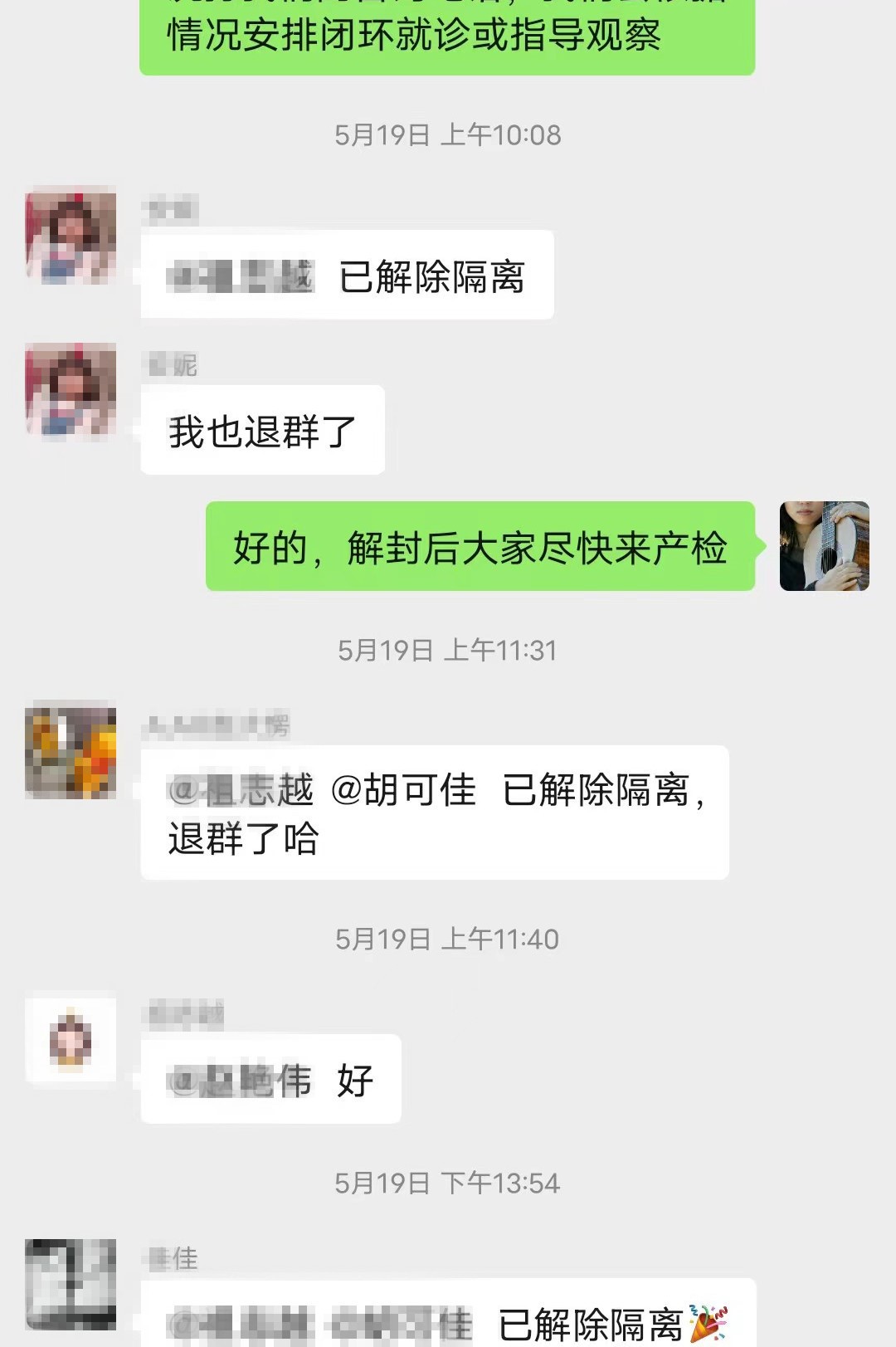Open sender avatar of 已解除隔离 message under 上午10:08
Viewport: 896px width, 1347px height.
pos(71,235)
